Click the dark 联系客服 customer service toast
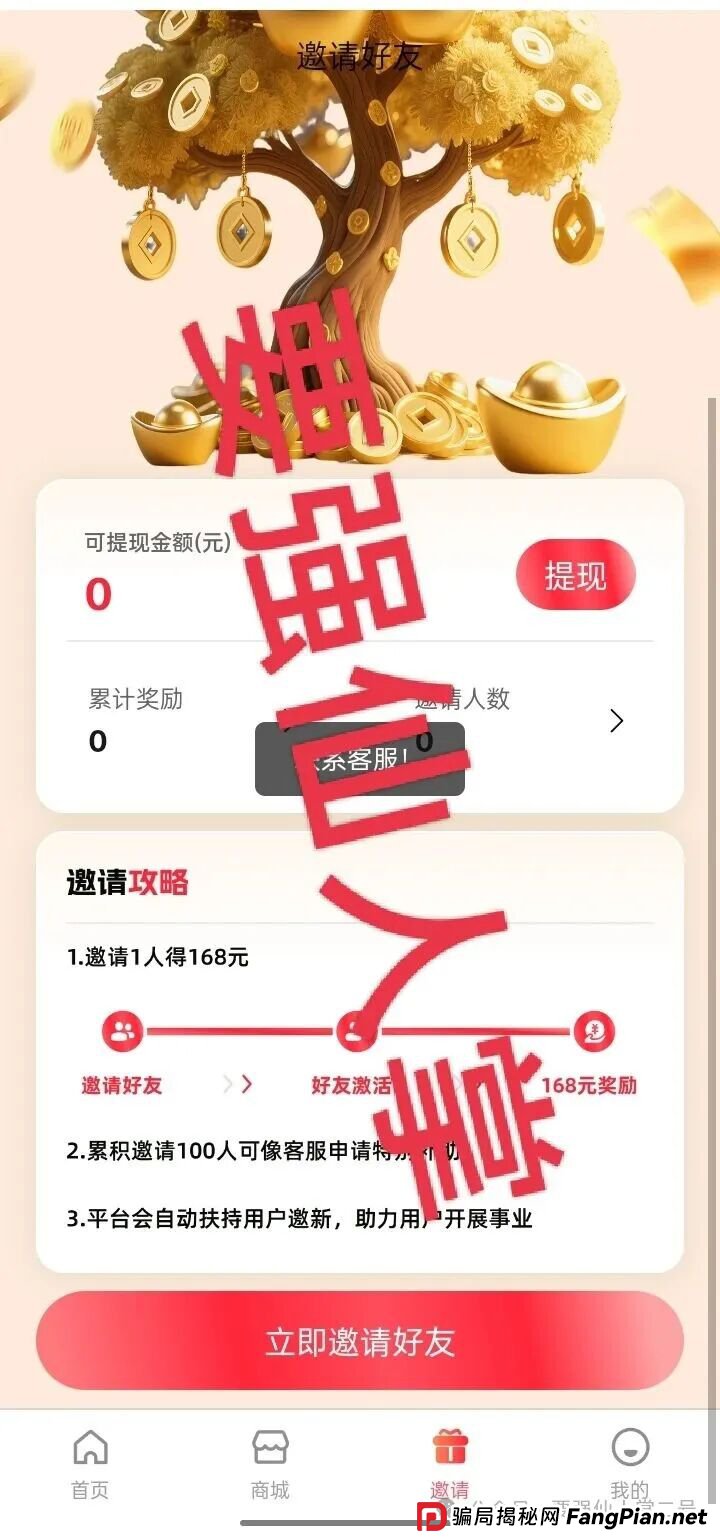This screenshot has height=1539, width=720. coord(360,763)
